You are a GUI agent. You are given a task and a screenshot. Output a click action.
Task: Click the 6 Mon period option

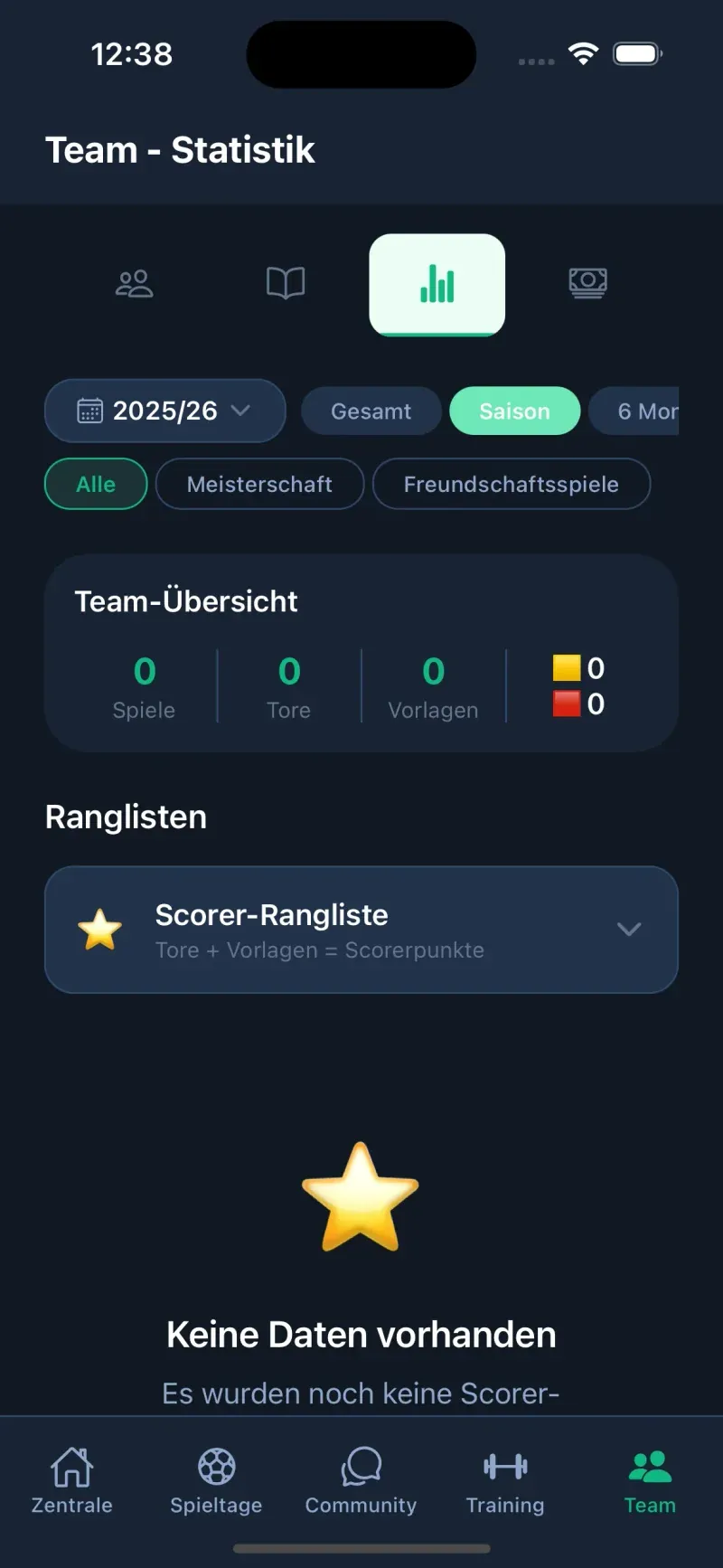point(647,411)
